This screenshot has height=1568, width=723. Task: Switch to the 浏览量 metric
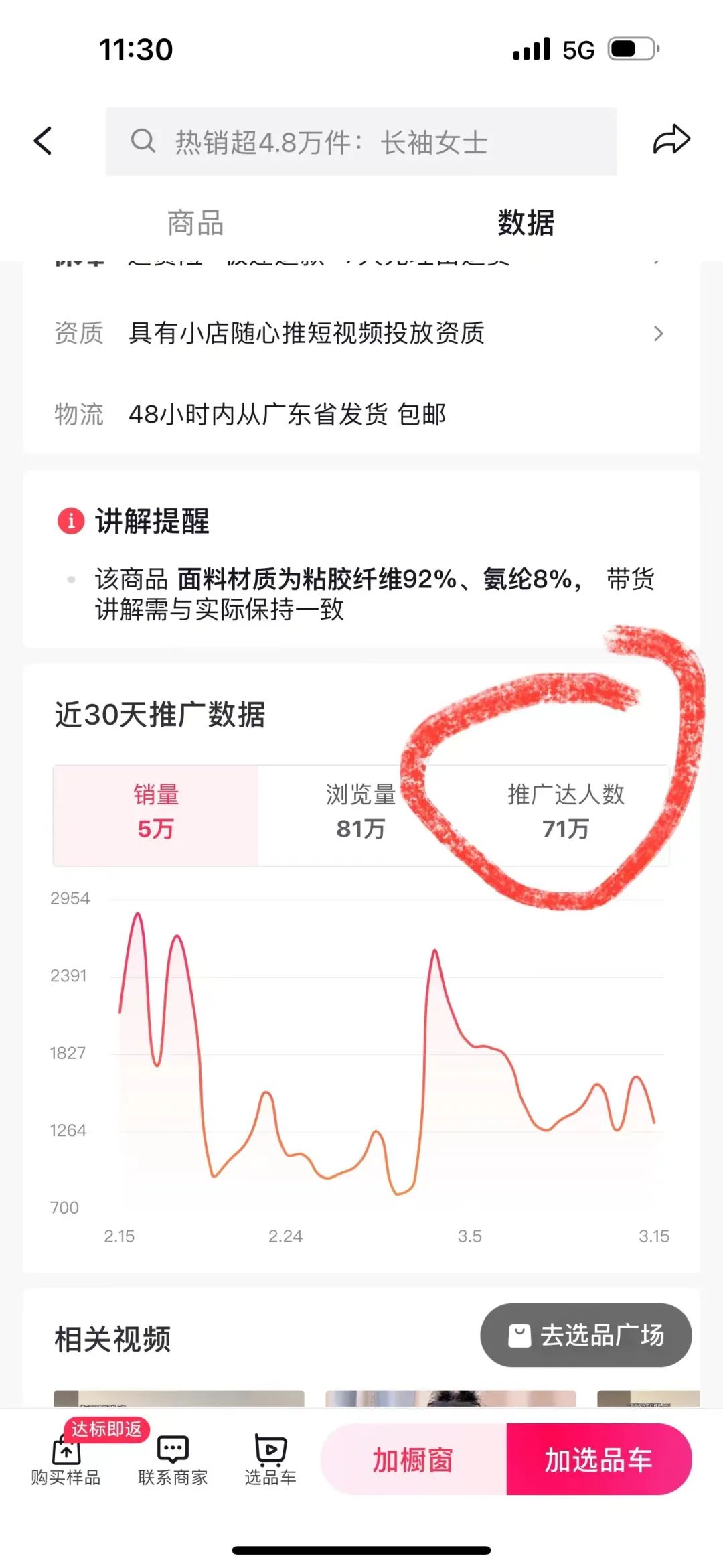pyautogui.click(x=360, y=813)
